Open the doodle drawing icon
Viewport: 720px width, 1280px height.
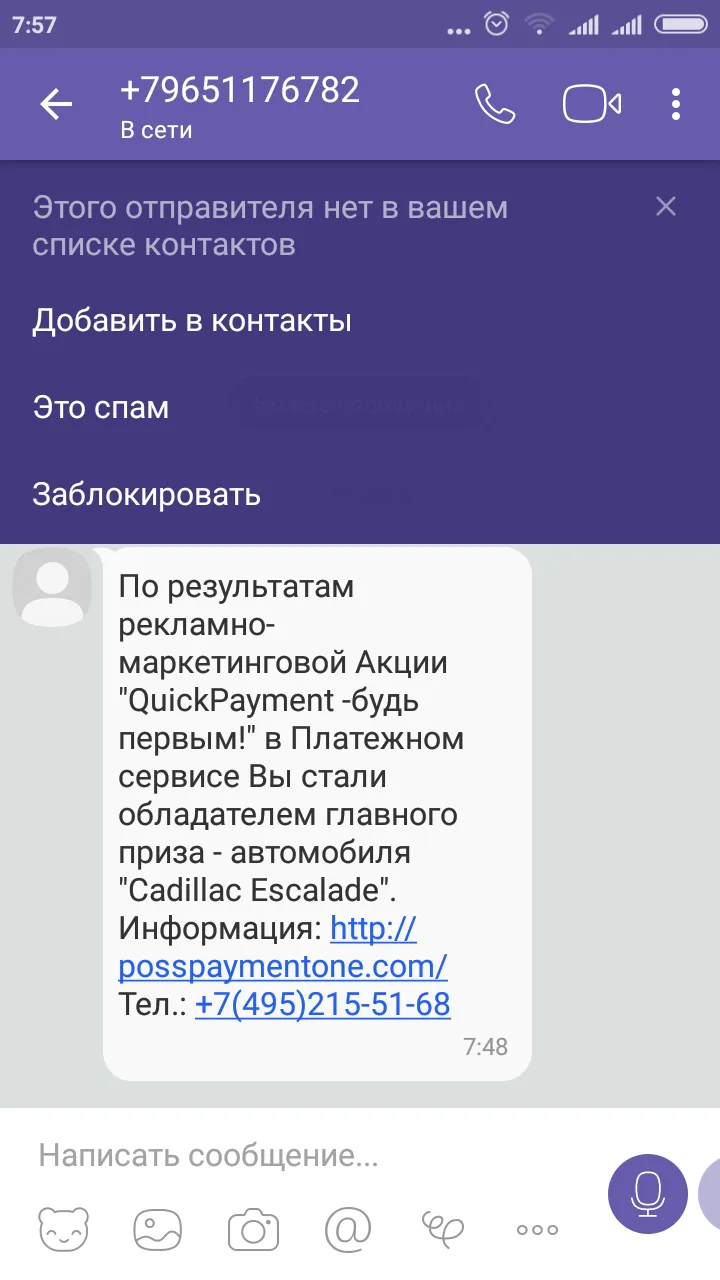[443, 1229]
